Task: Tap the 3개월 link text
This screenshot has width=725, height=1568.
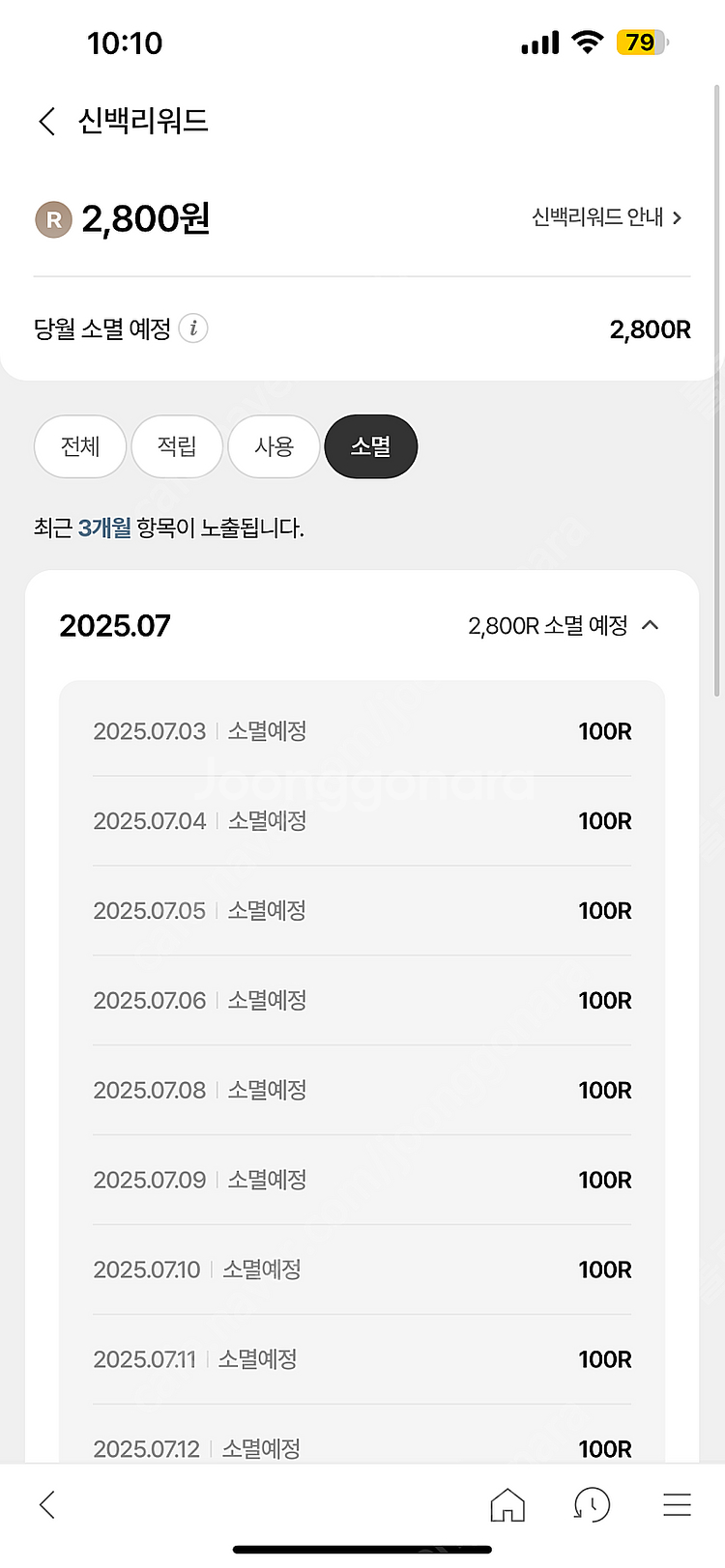Action: click(102, 529)
